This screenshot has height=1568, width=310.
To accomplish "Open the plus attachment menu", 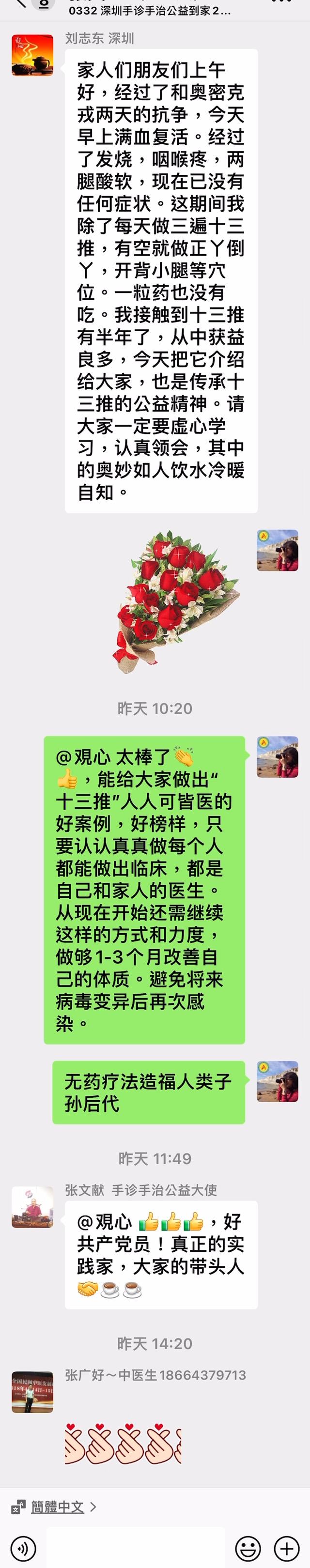I will (286, 1548).
